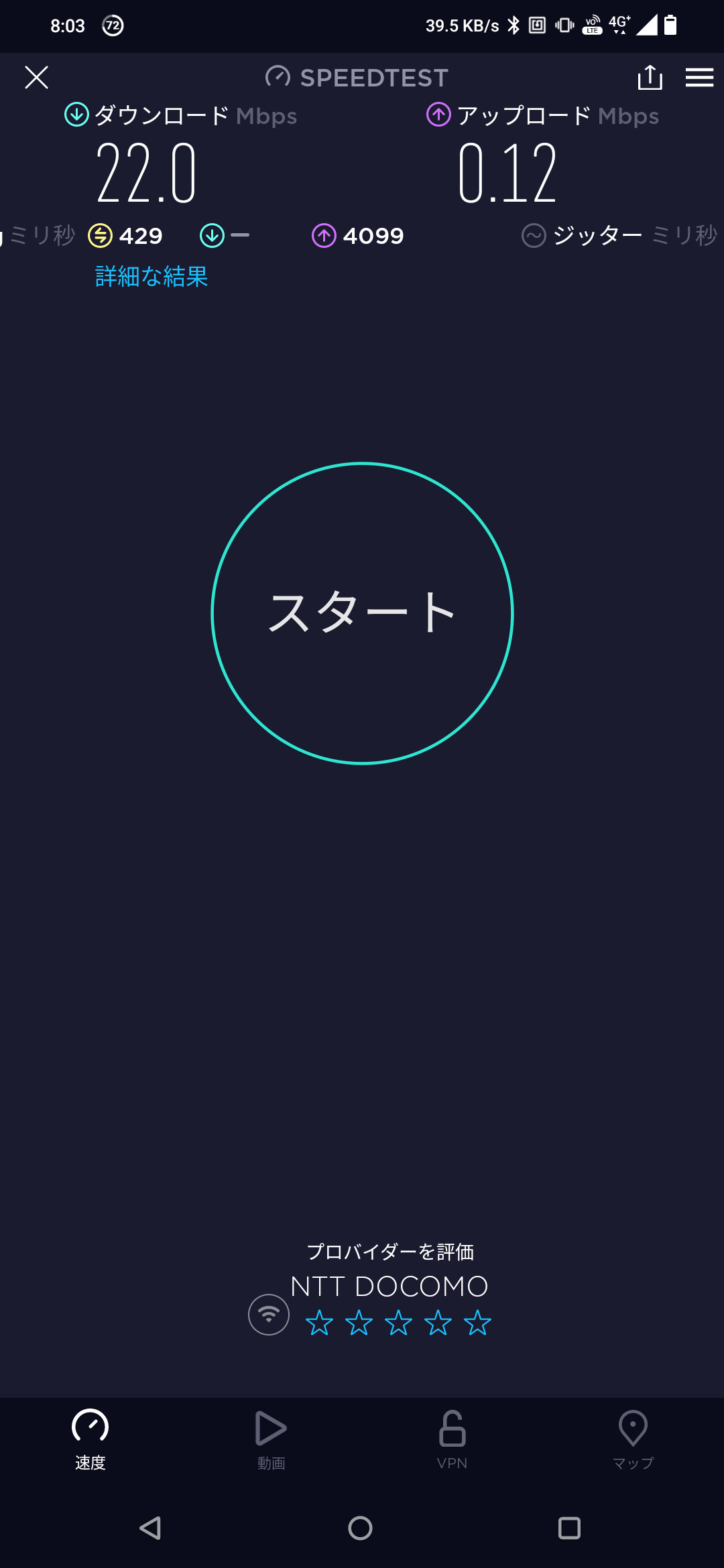Tap the system back button

pos(150,1528)
